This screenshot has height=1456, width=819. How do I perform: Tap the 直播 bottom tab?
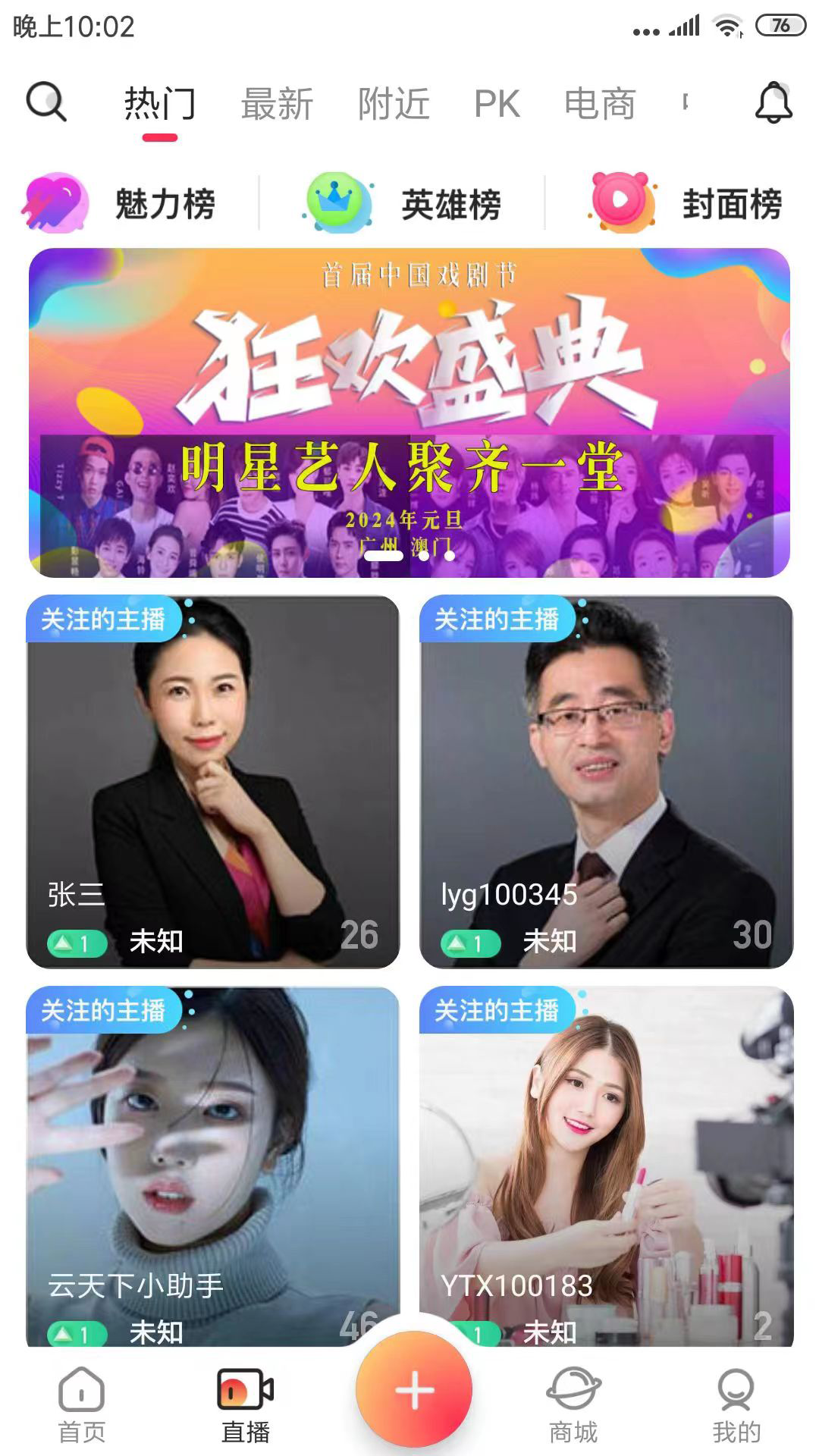tap(245, 1404)
